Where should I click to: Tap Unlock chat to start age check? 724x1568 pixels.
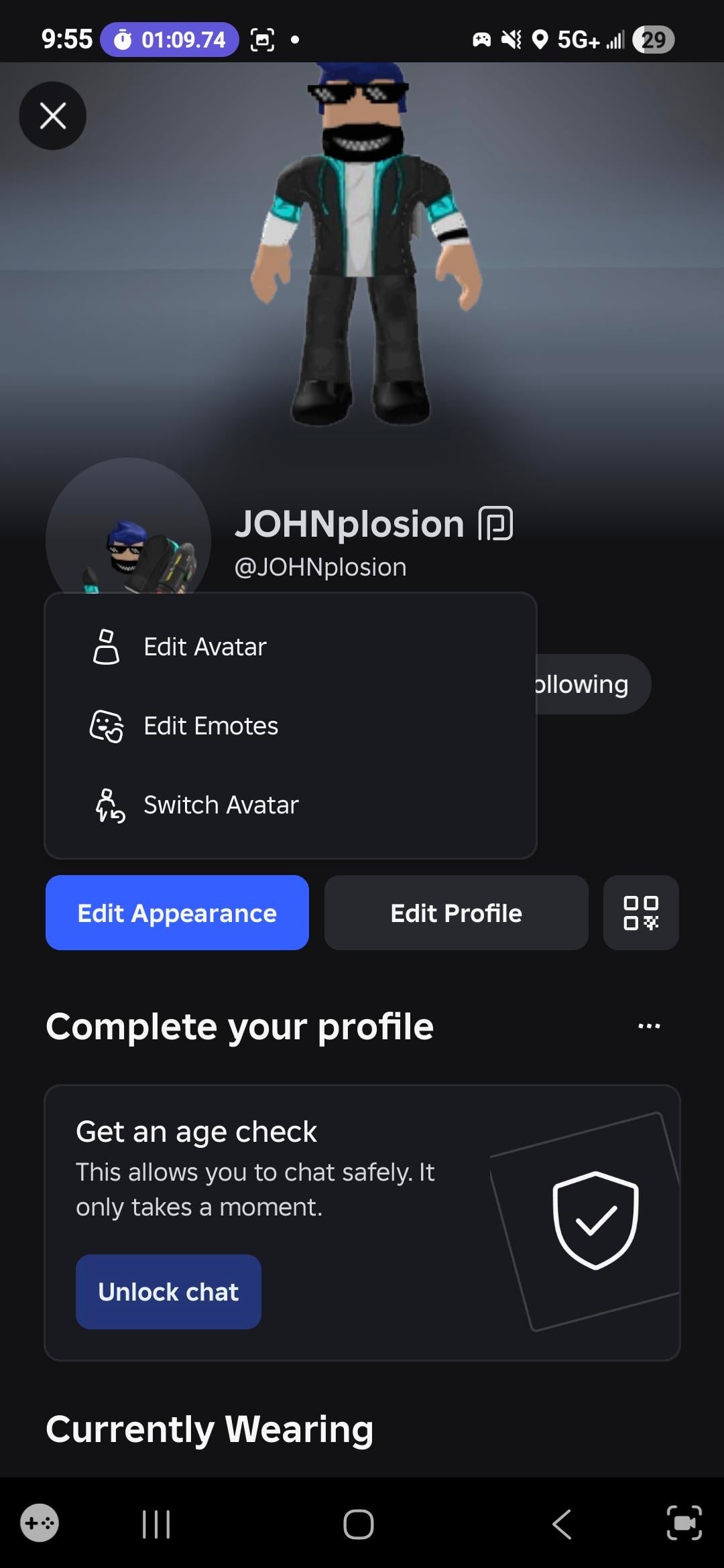[168, 1291]
